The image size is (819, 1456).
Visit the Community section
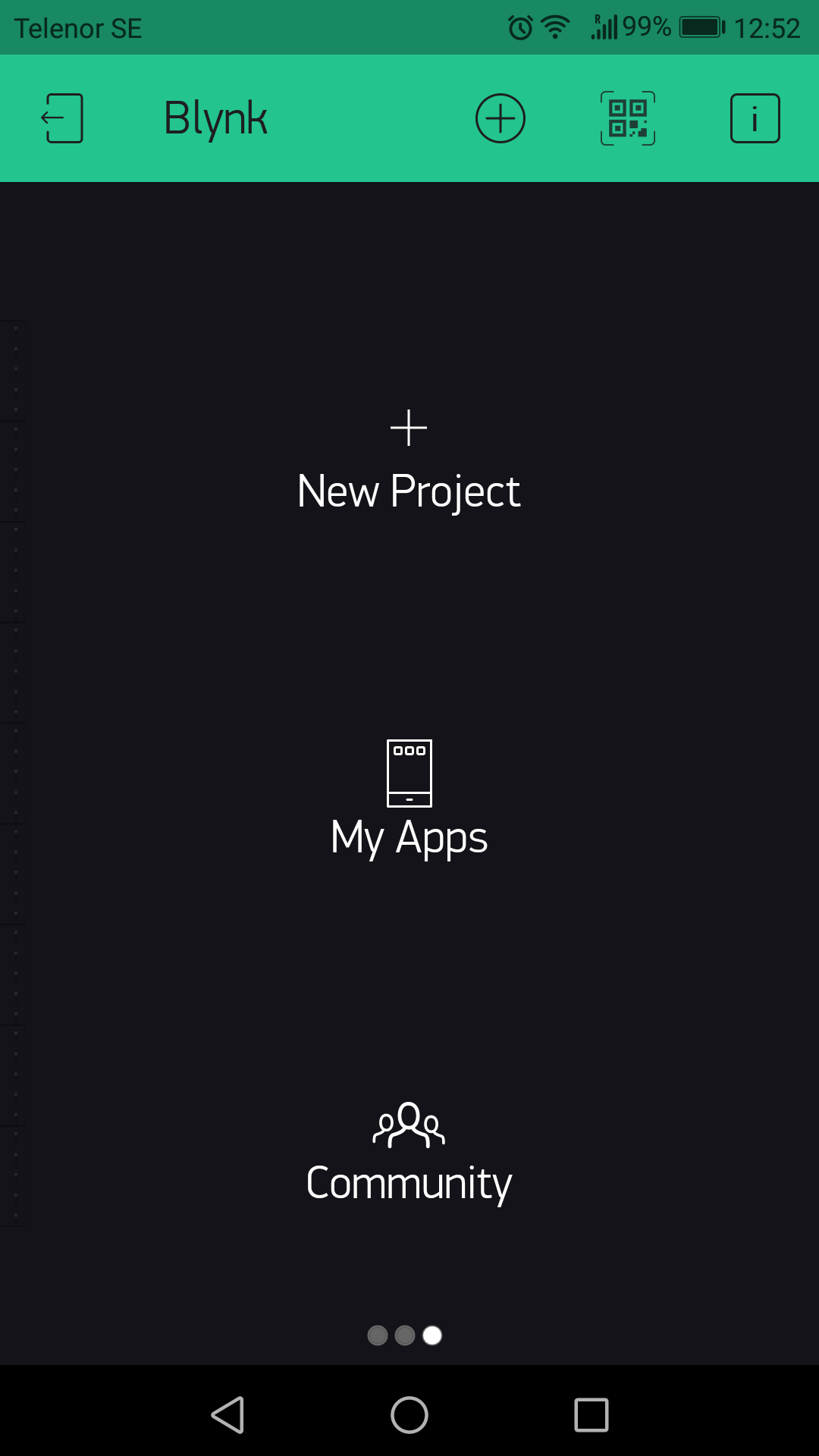(409, 1154)
